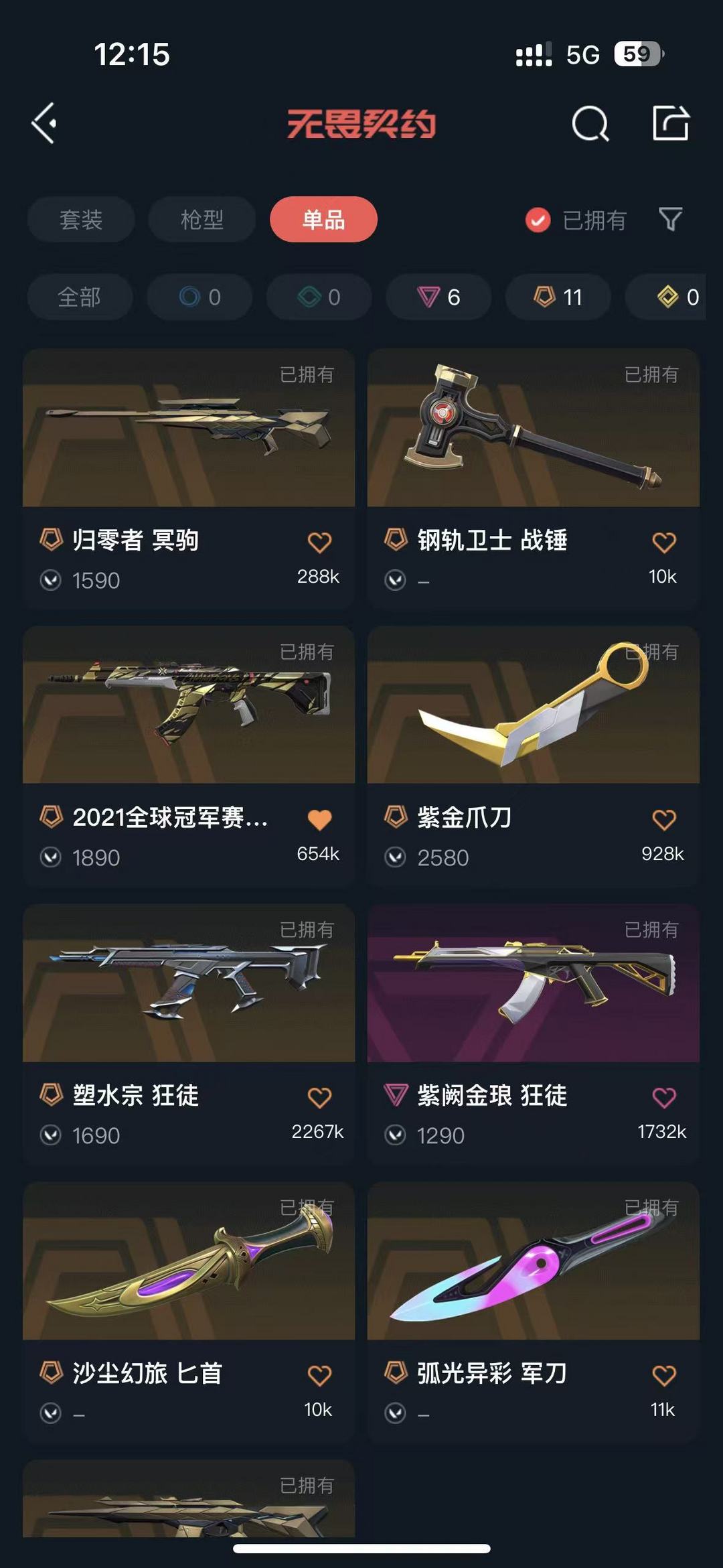Select the 单品 category button
This screenshot has height=1568, width=723.
click(324, 219)
